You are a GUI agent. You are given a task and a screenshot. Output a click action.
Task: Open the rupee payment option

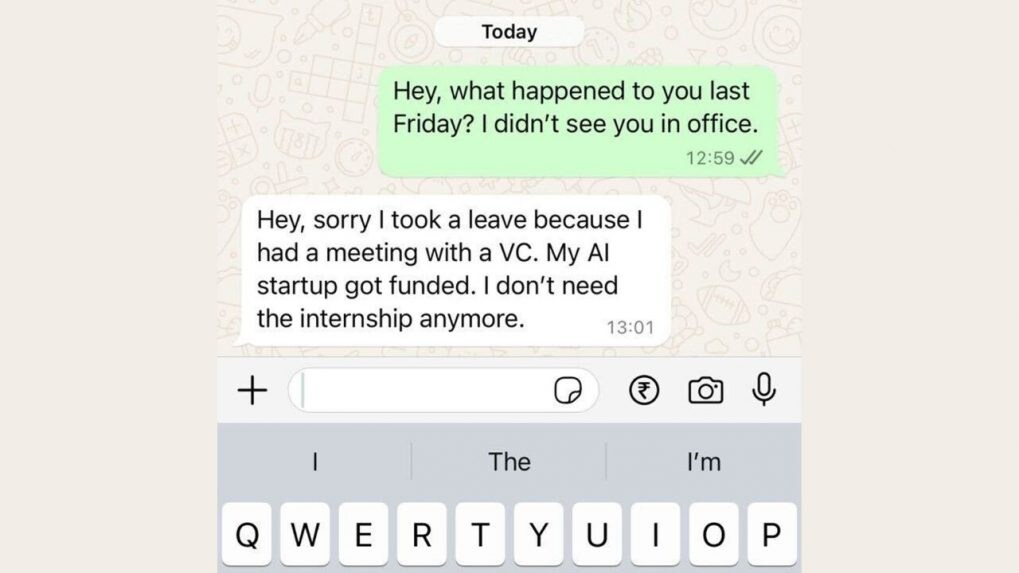click(x=644, y=391)
